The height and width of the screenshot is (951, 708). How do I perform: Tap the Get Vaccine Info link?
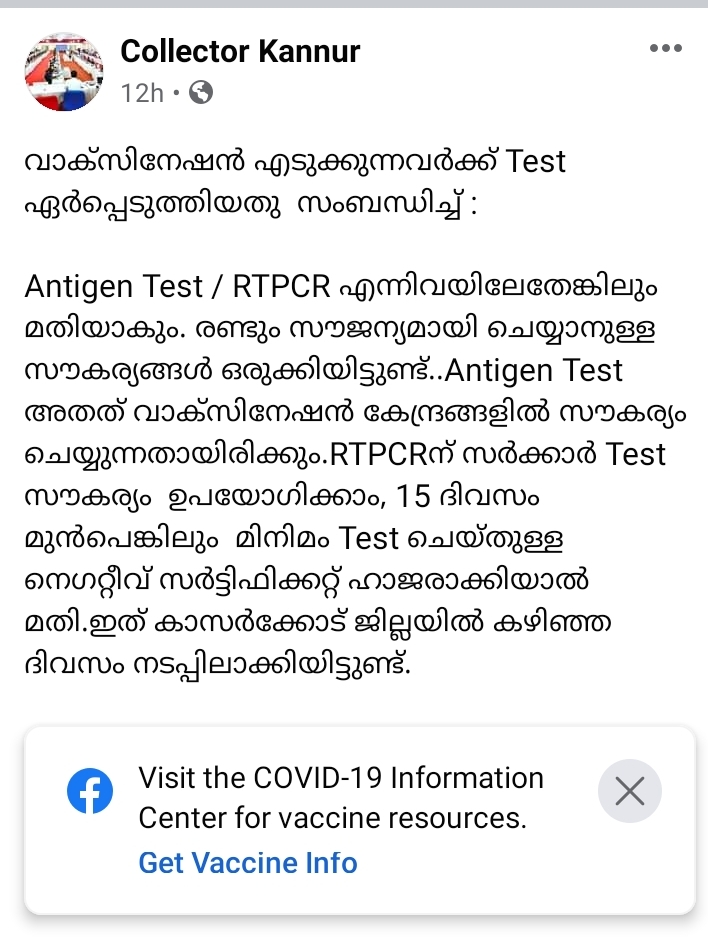coord(247,862)
